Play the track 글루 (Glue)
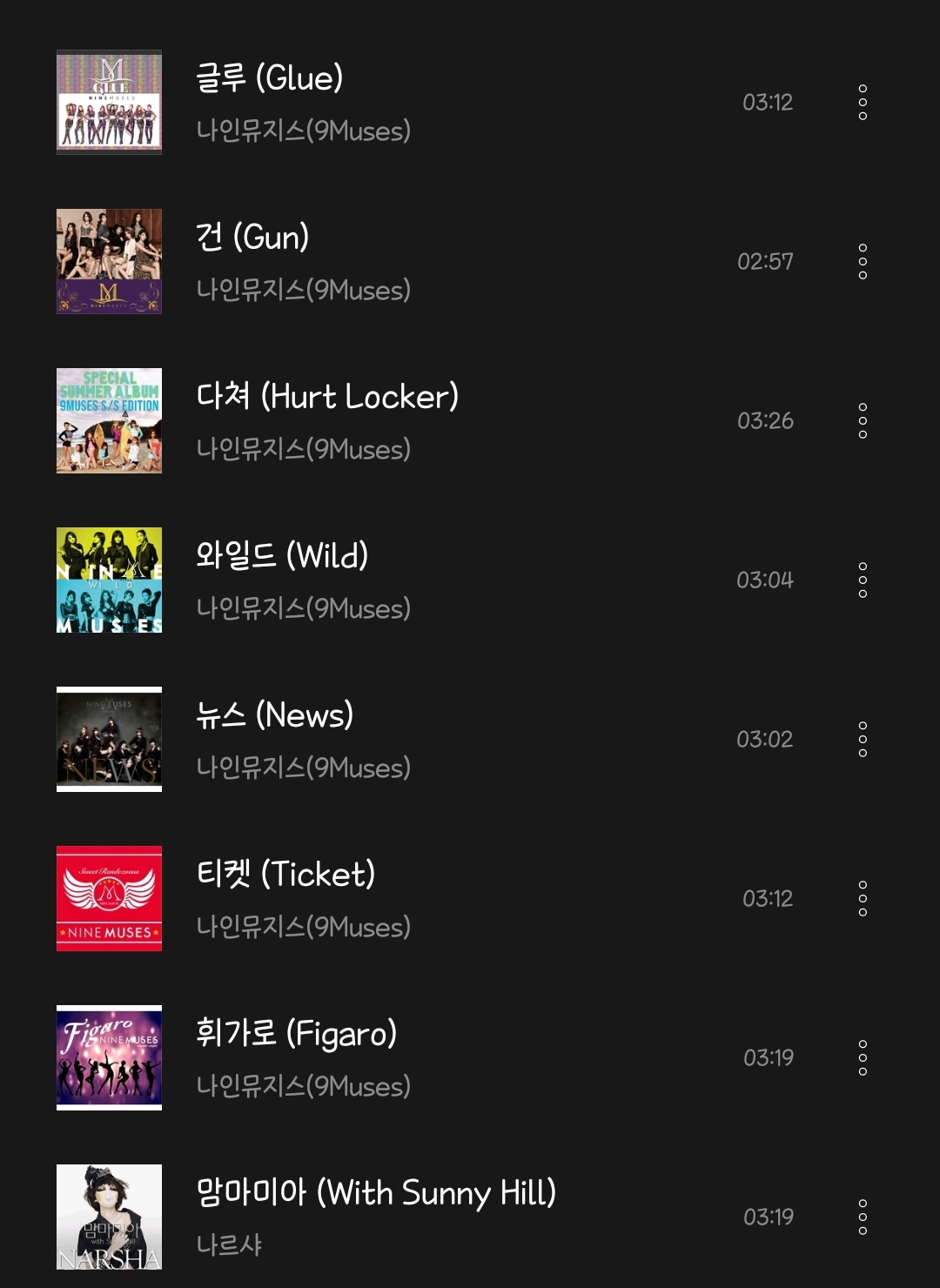 coord(268,79)
